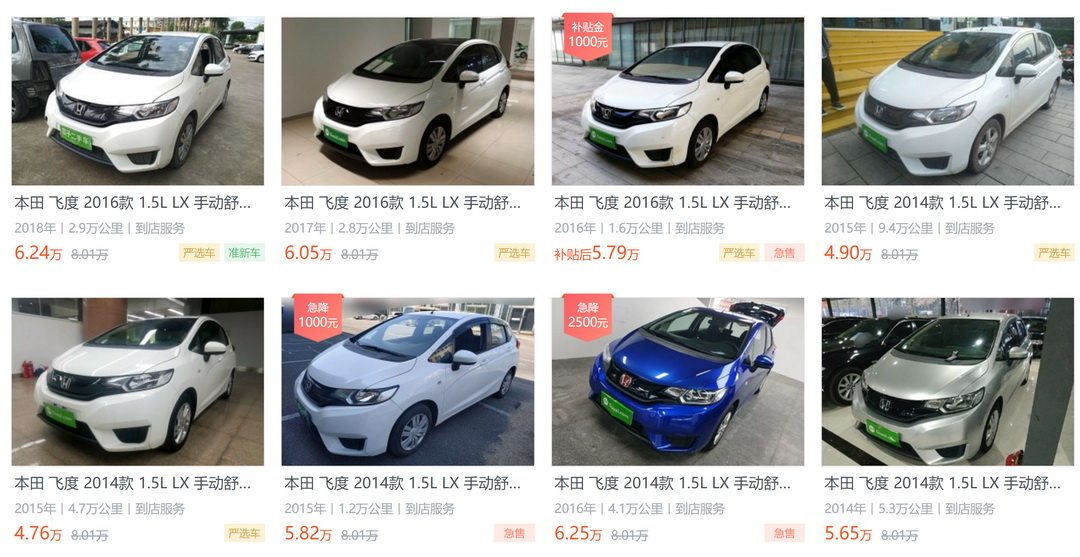The image size is (1080, 557).
Task: Open the 4.90万 Honda Fit listing
Action: click(947, 101)
